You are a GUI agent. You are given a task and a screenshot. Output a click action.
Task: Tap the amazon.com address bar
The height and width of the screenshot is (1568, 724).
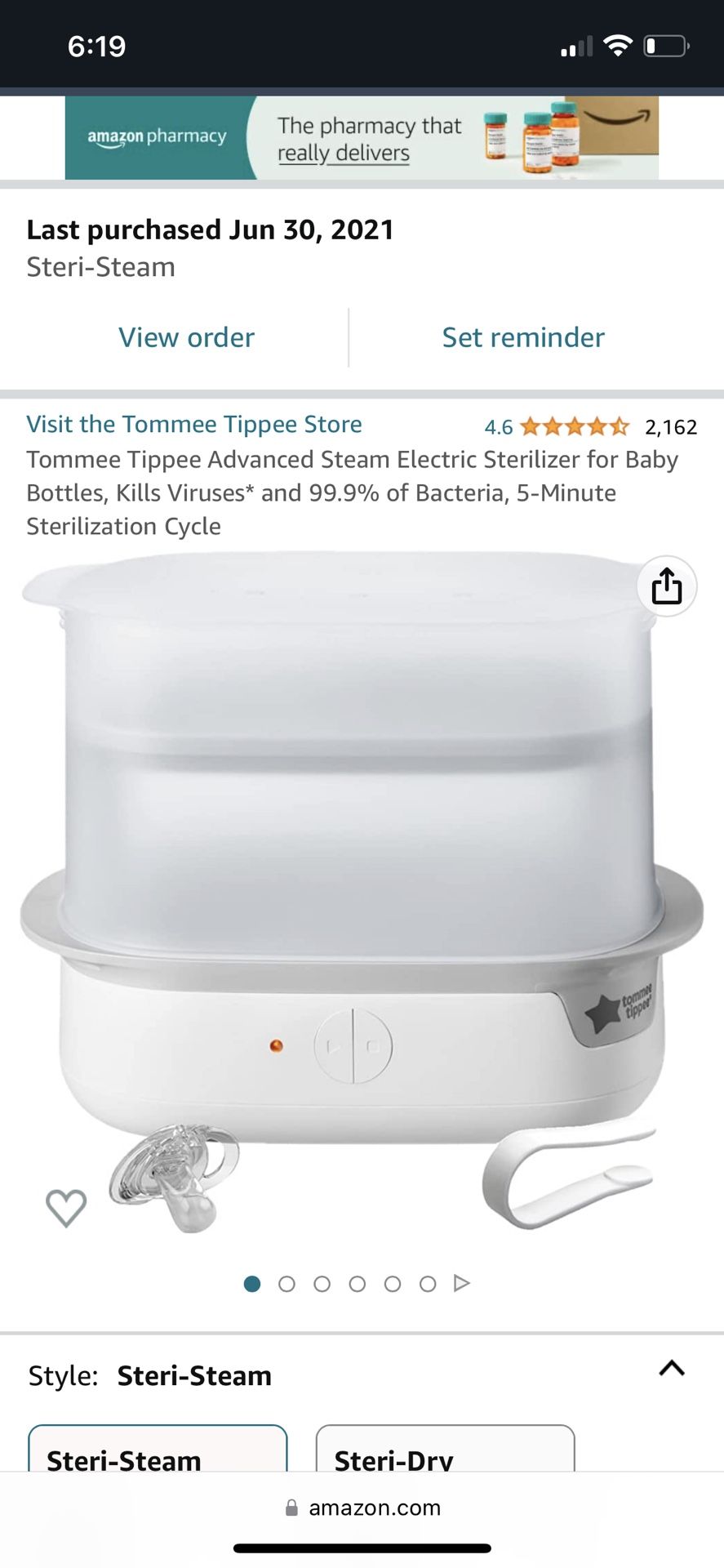[x=375, y=1508]
